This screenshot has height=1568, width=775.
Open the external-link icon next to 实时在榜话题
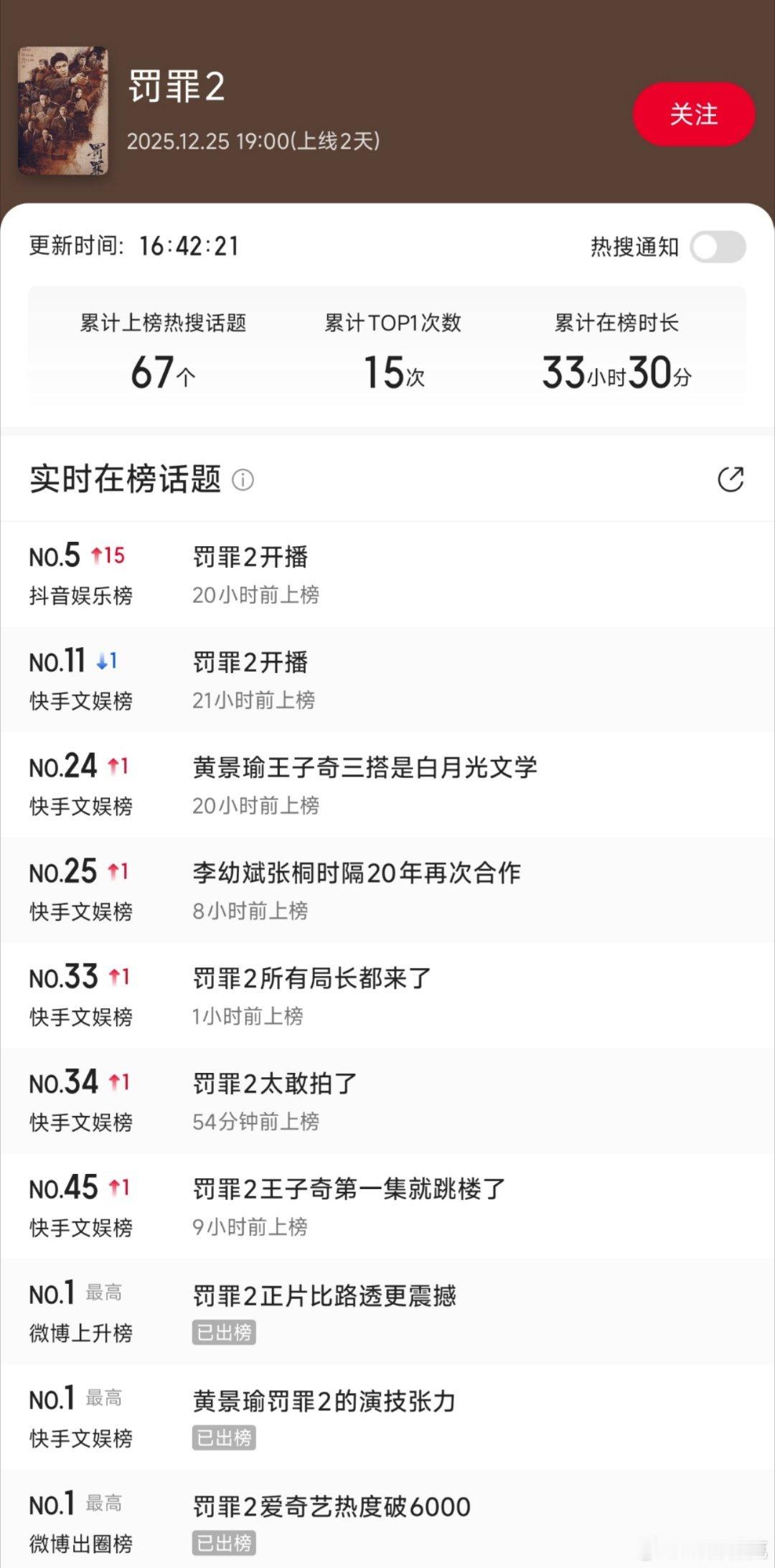731,479
